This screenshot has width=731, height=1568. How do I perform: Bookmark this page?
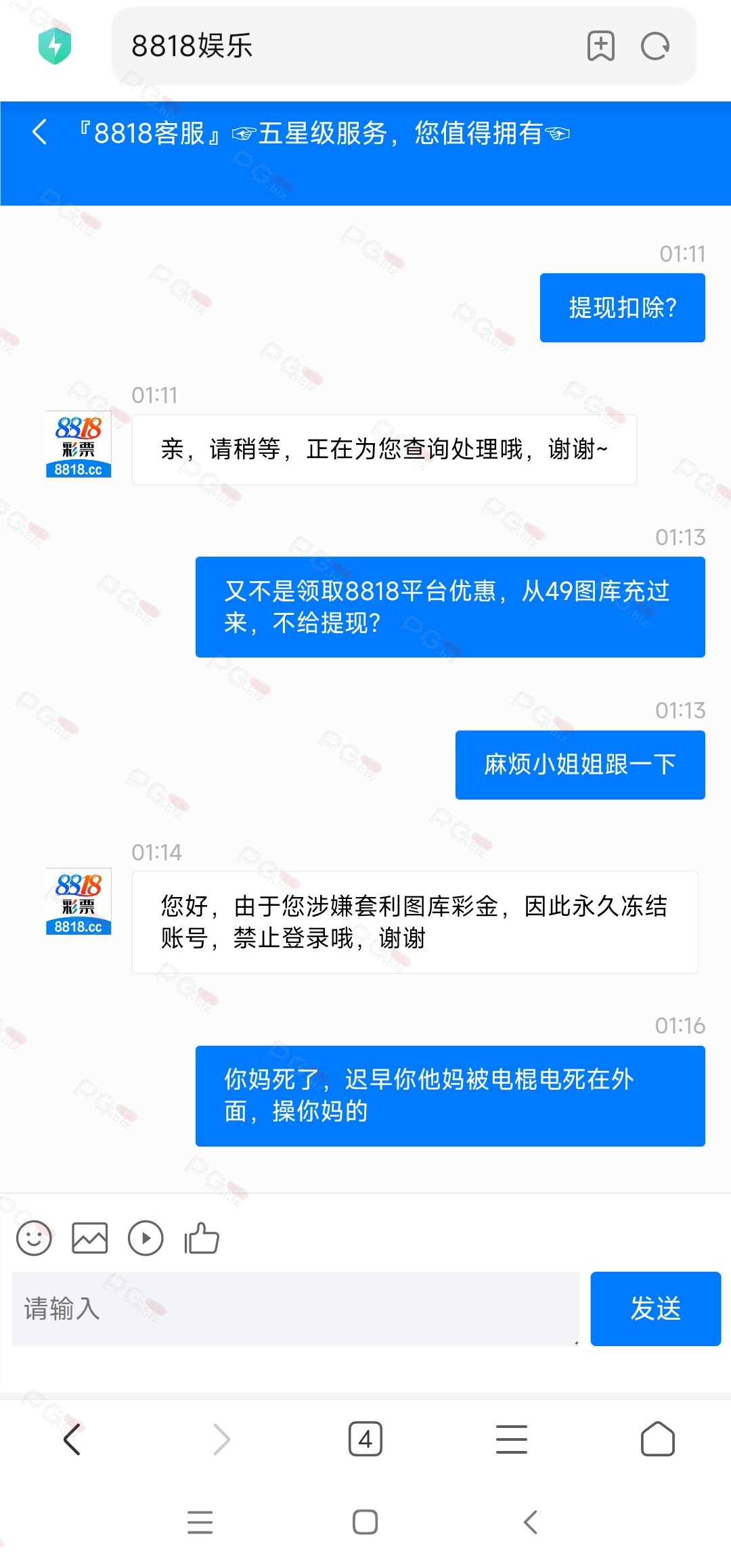[600, 46]
